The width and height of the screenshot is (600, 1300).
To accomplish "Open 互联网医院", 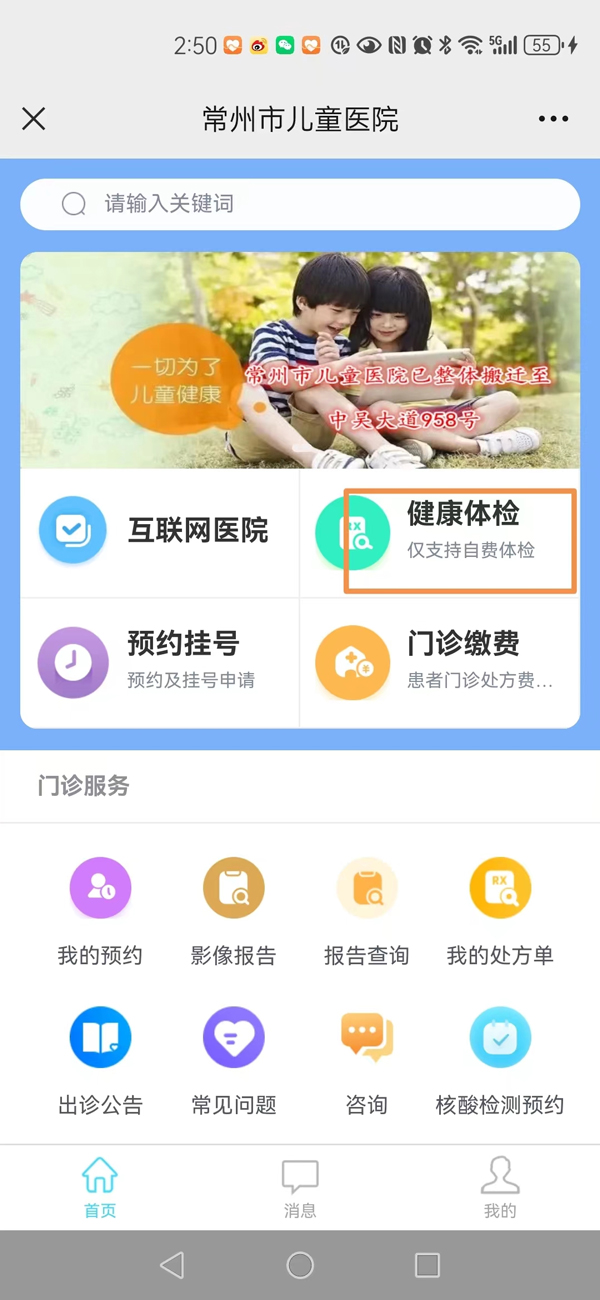I will [x=160, y=532].
